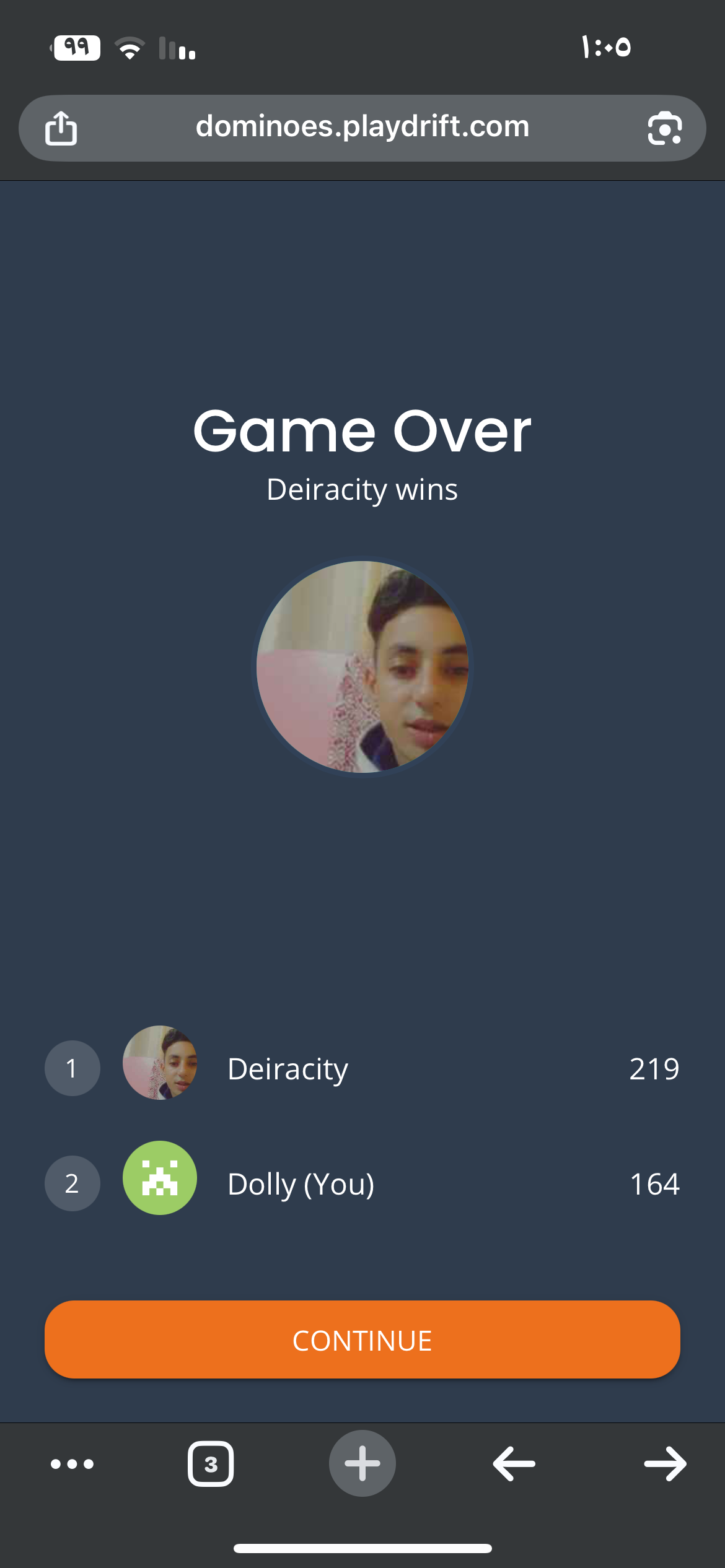The image size is (725, 1568).
Task: Open the browser's three-dots menu
Action: 72,1464
